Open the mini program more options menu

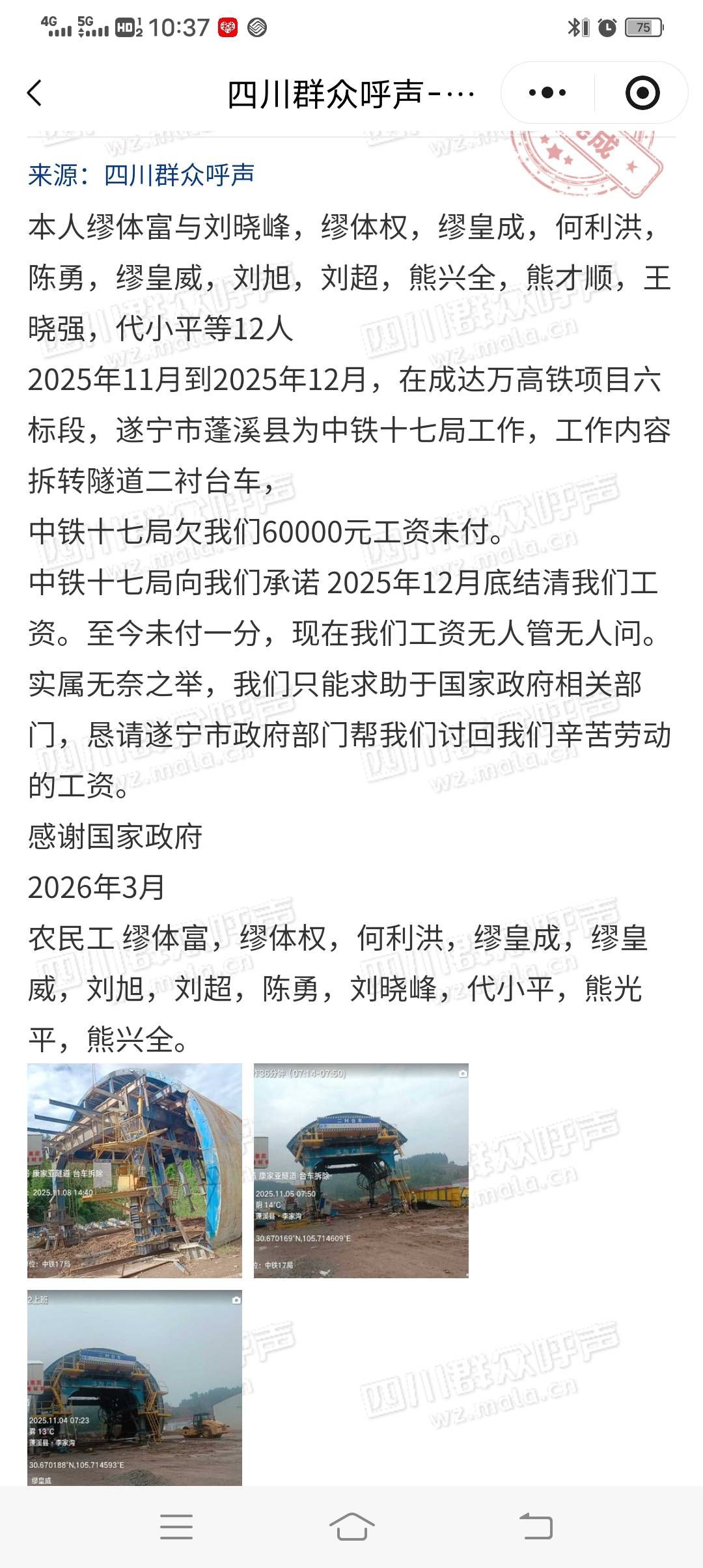(x=547, y=93)
